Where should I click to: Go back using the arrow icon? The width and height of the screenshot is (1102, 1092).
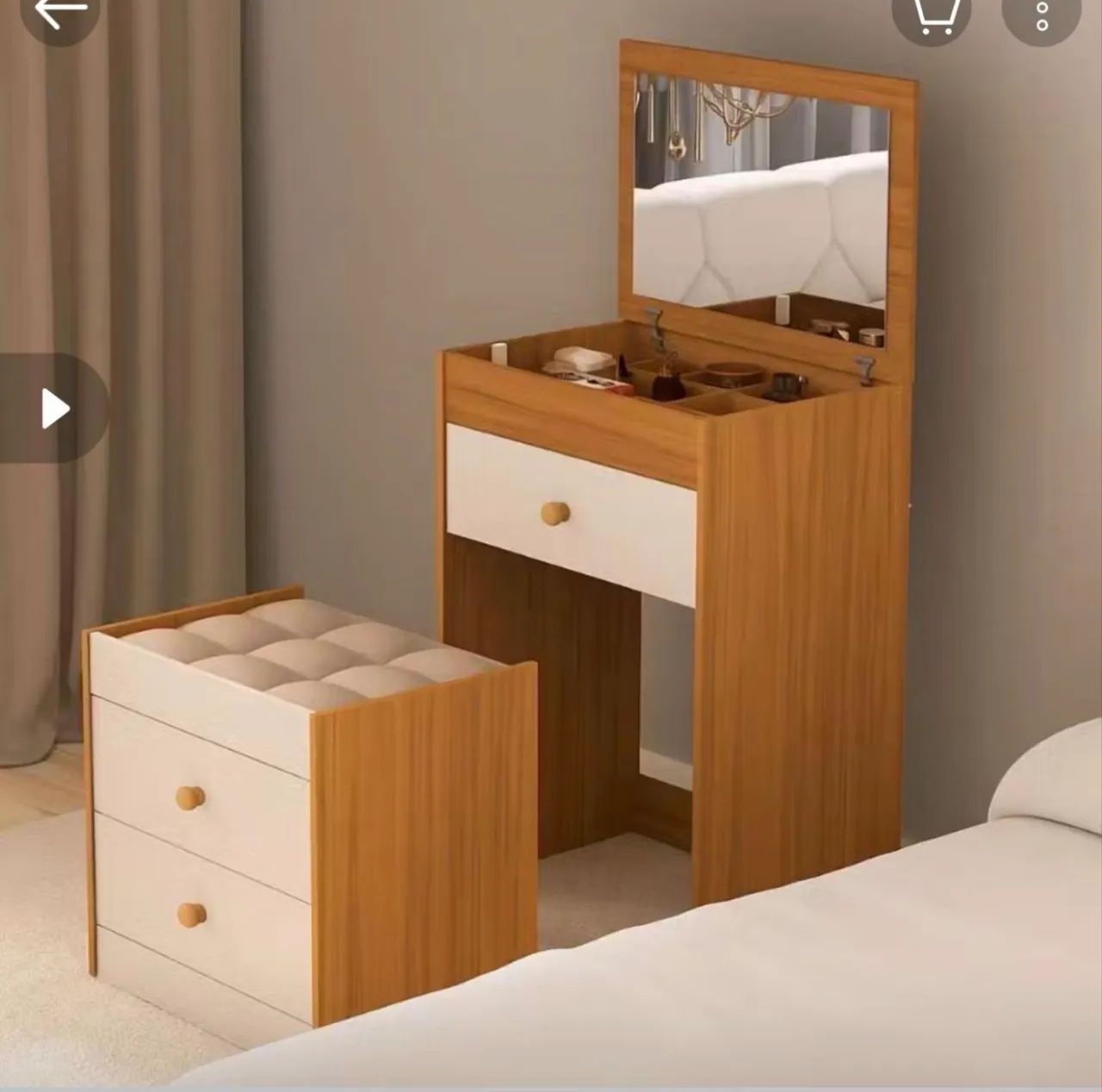point(59,13)
